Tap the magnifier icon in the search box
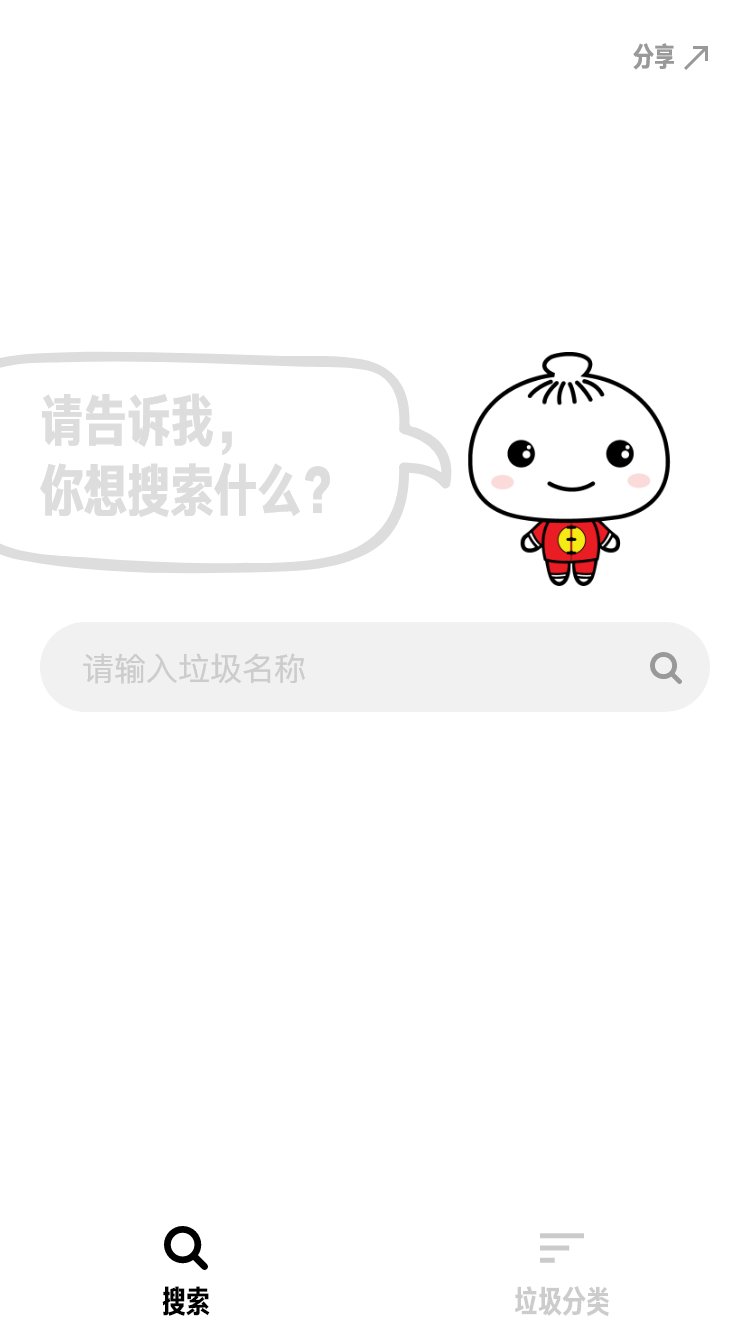 [x=666, y=667]
